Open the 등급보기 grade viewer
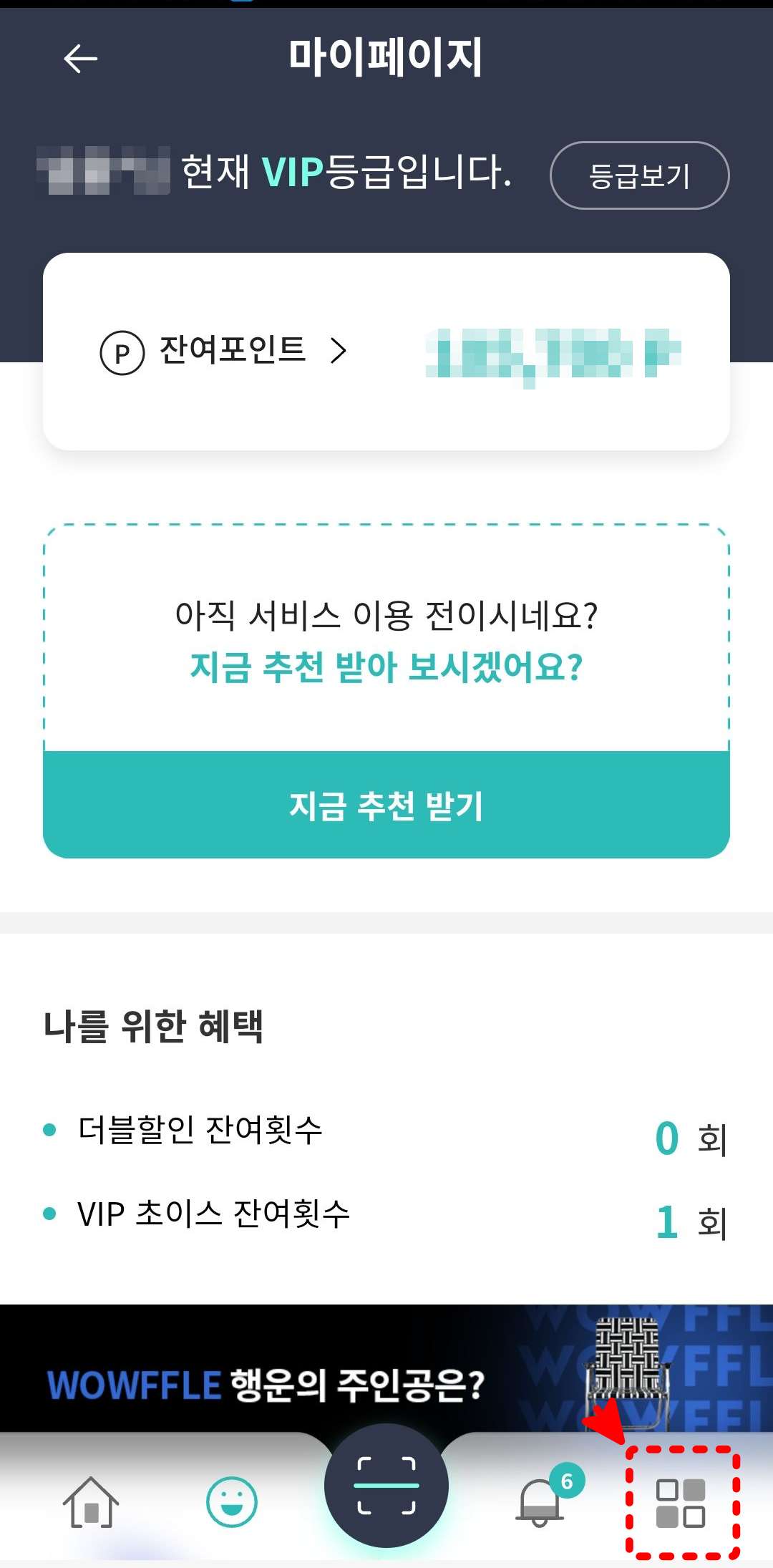773x1568 pixels. click(x=638, y=174)
